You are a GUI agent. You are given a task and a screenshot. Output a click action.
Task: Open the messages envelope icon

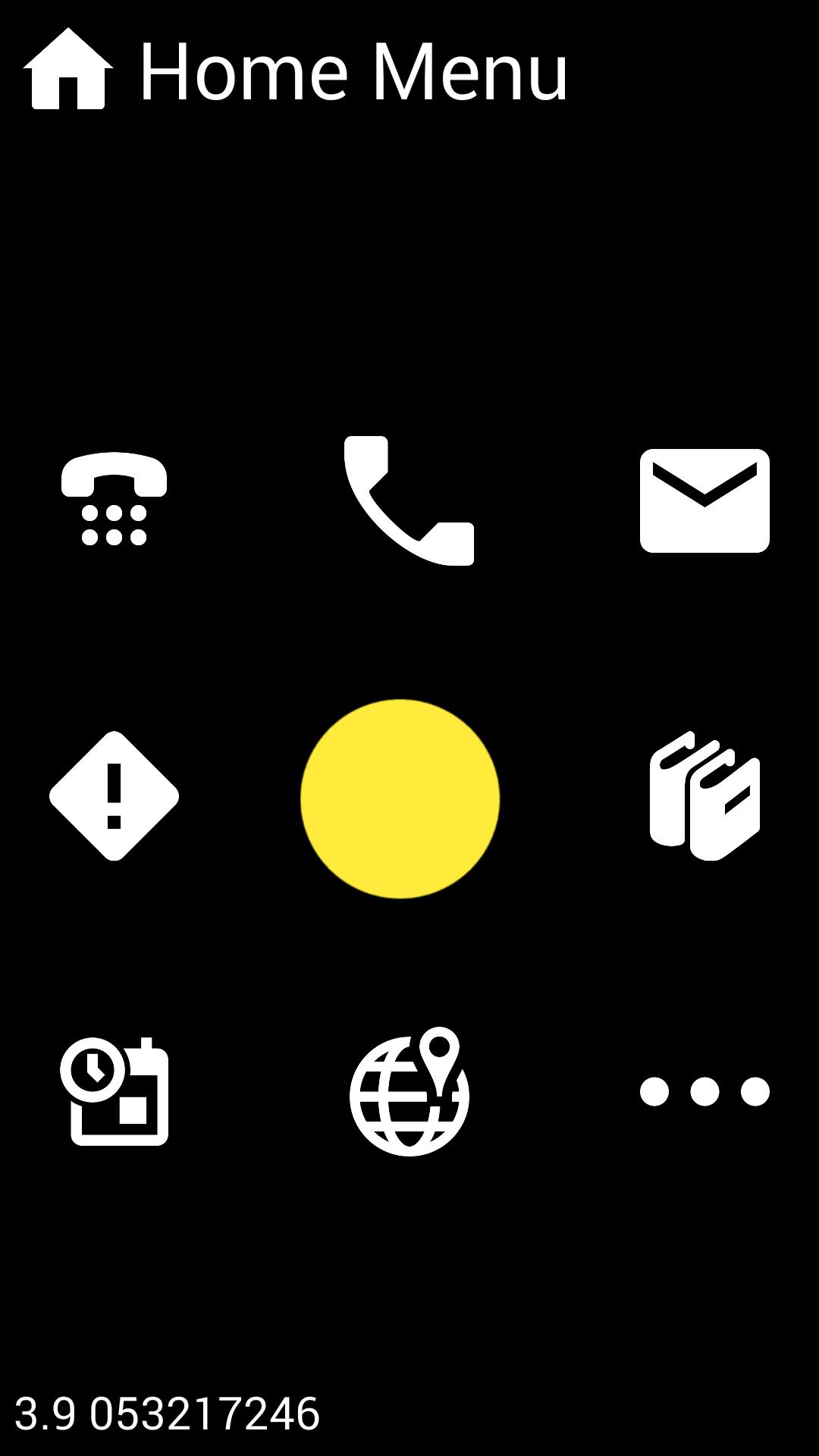click(704, 500)
